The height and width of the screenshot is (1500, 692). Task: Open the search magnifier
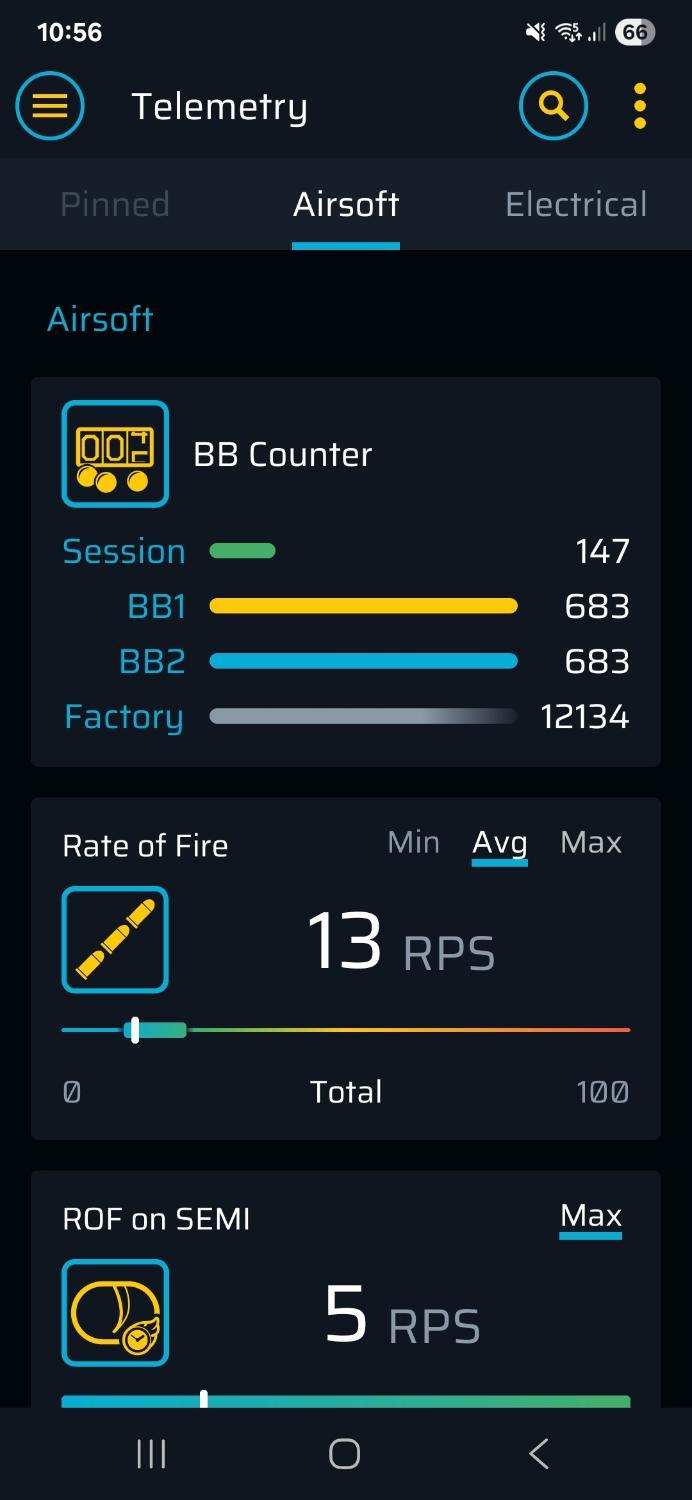(x=553, y=105)
